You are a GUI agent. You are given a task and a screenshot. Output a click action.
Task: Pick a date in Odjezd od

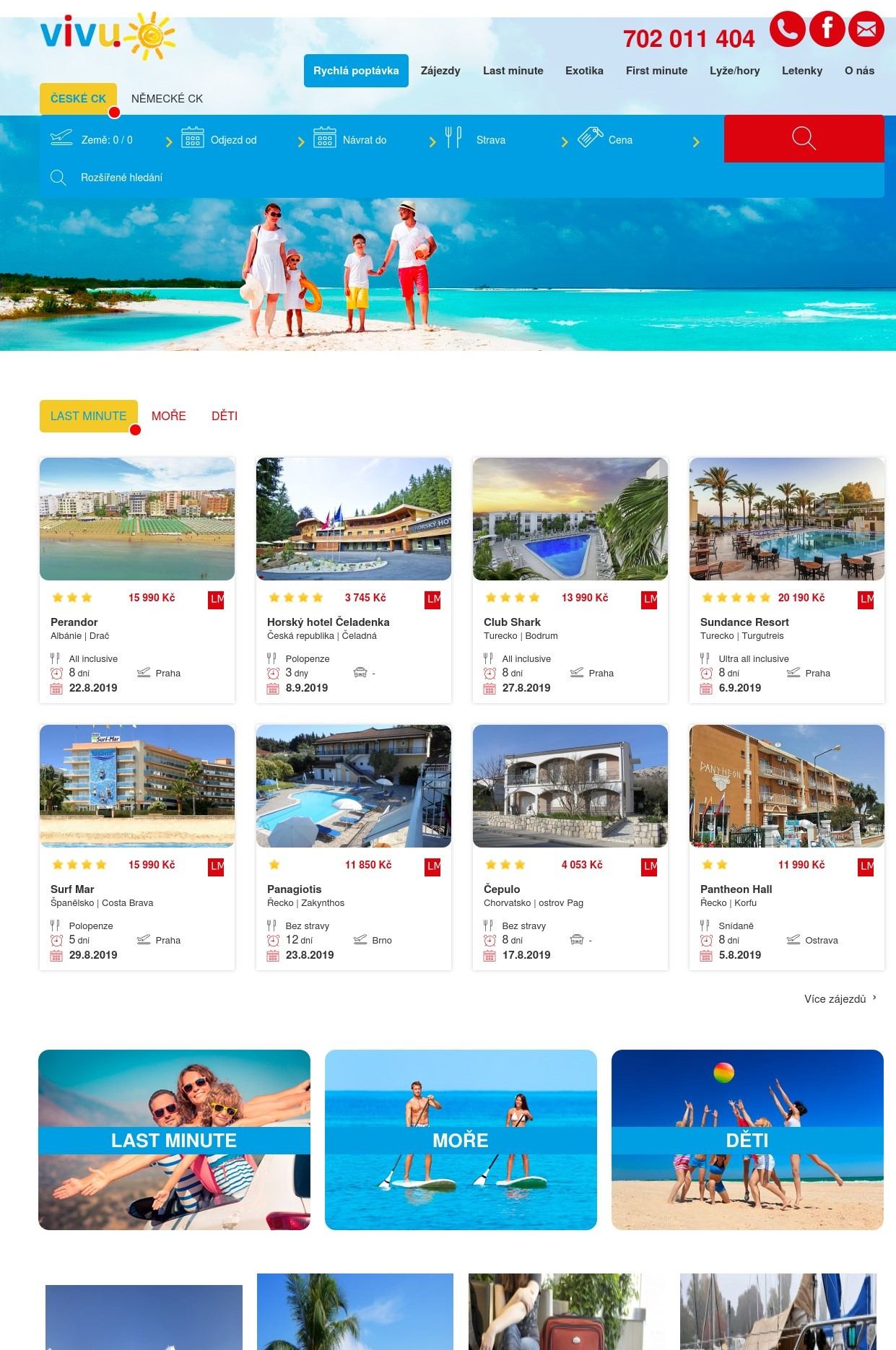click(232, 140)
